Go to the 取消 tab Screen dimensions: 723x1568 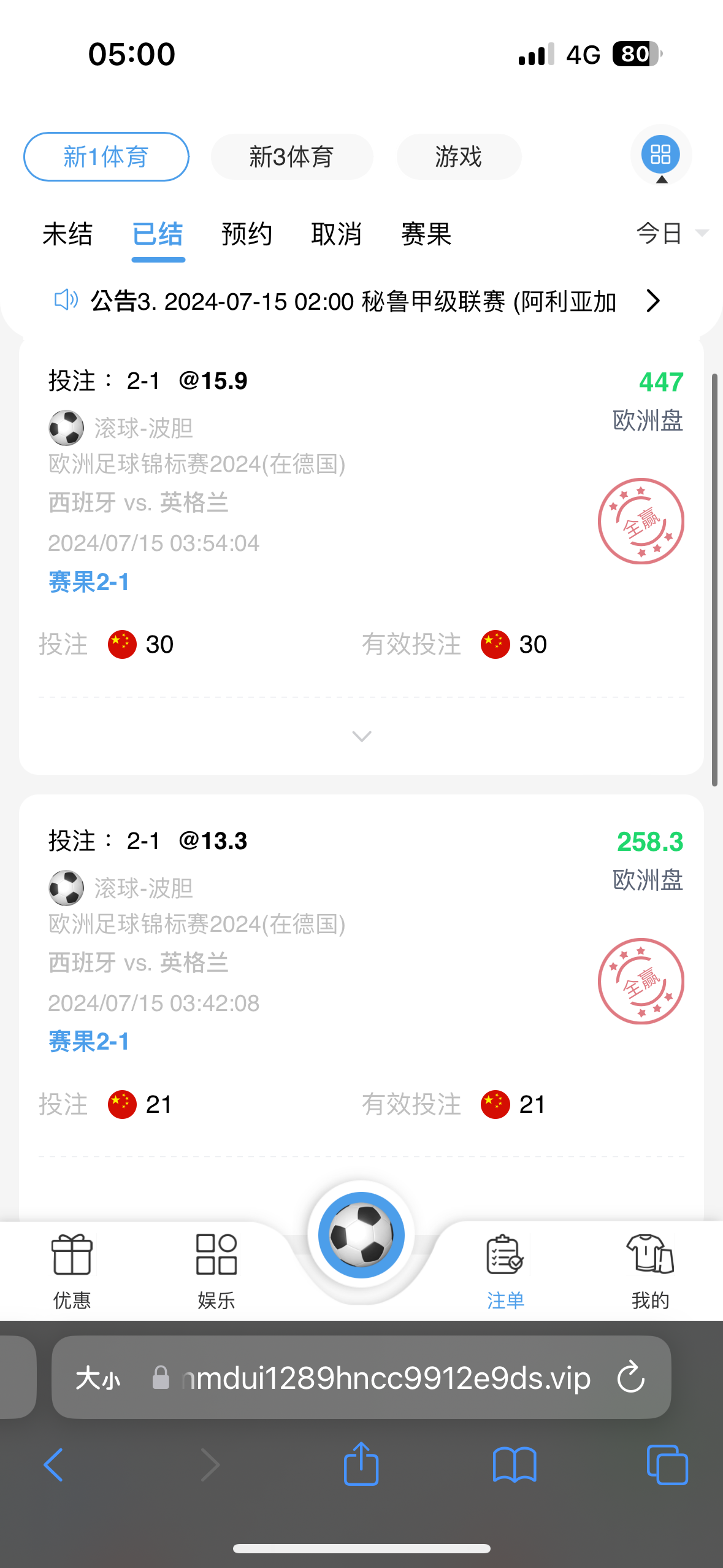[336, 234]
